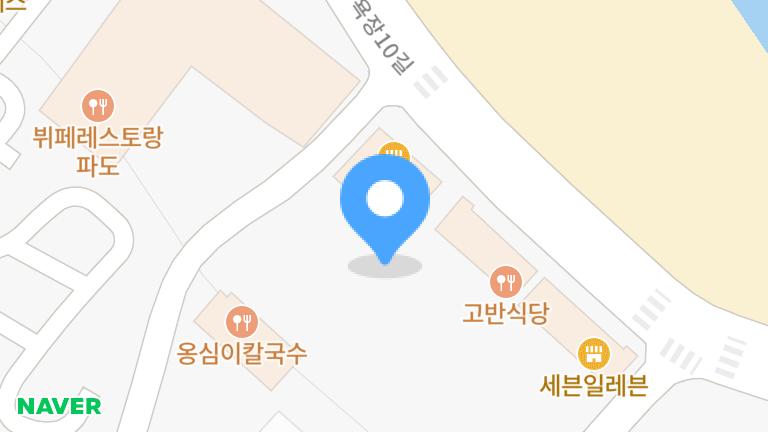Open the 옹심이칼국수 restaurant marker
Screen dimensions: 768x432
tap(241, 321)
